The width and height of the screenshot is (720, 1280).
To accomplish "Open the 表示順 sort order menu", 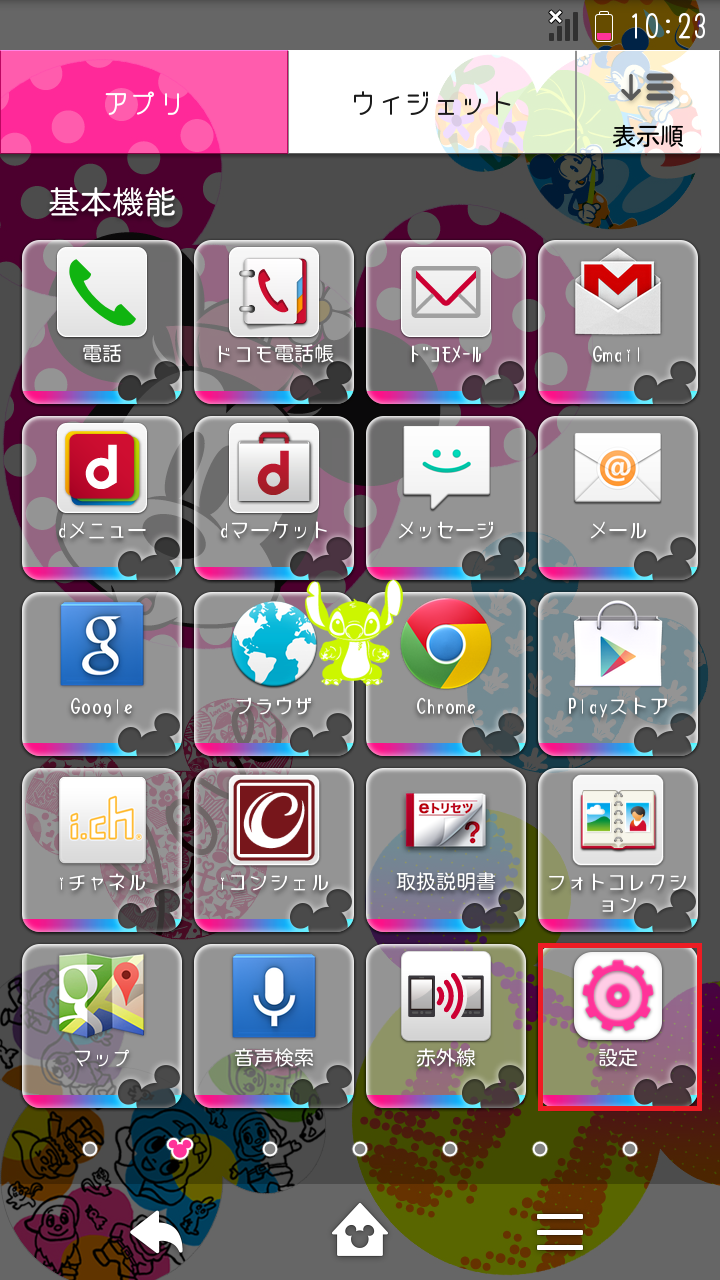I will (x=647, y=102).
